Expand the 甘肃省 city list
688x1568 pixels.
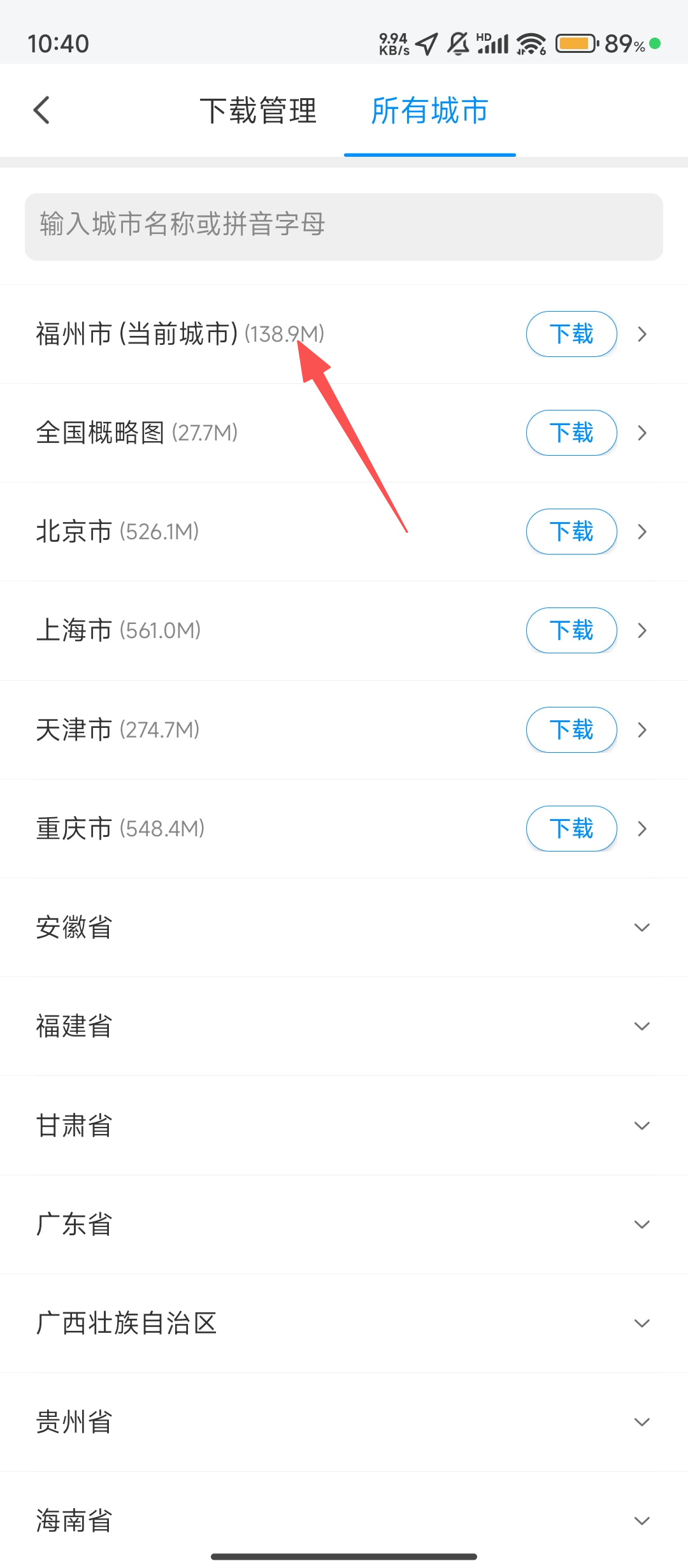pos(641,1126)
